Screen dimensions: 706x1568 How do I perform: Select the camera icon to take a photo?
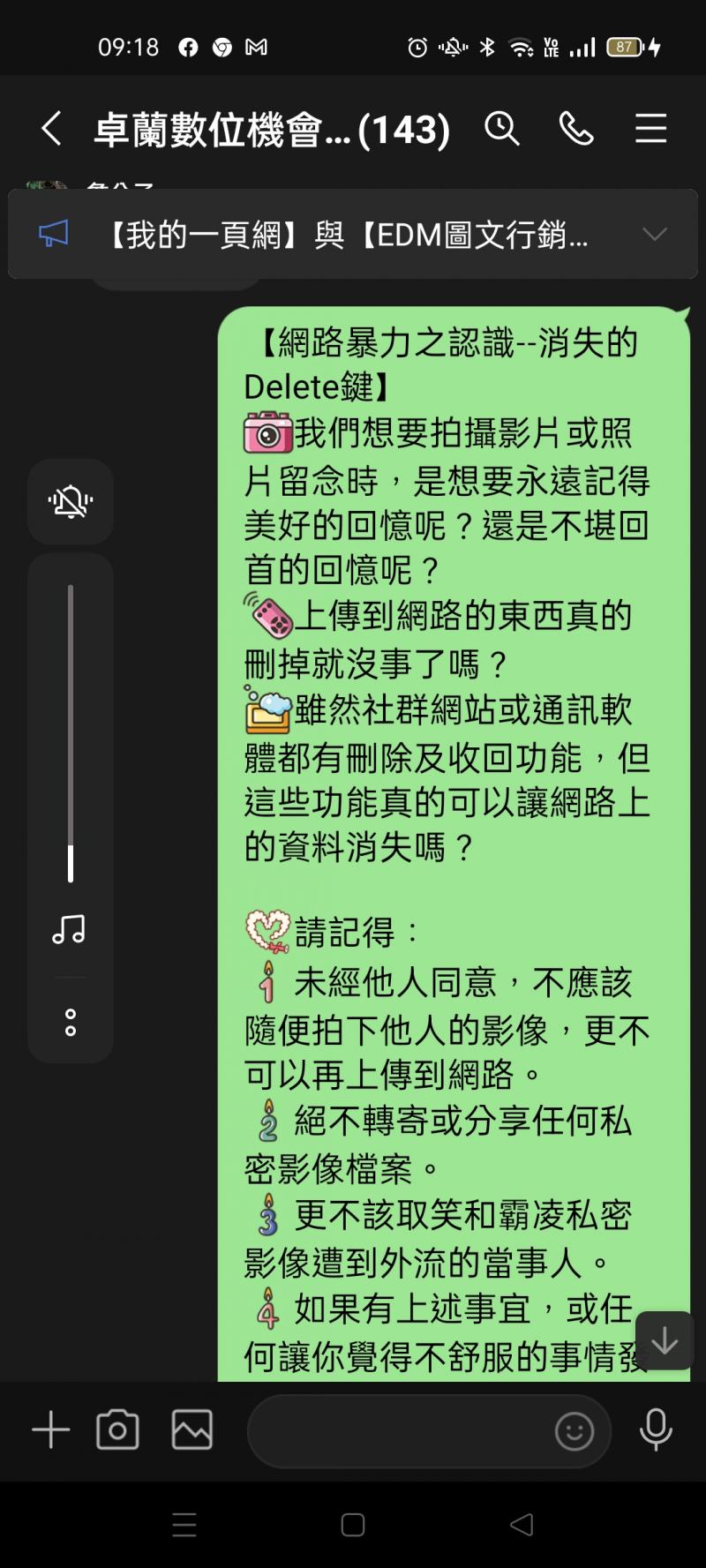tap(118, 1430)
